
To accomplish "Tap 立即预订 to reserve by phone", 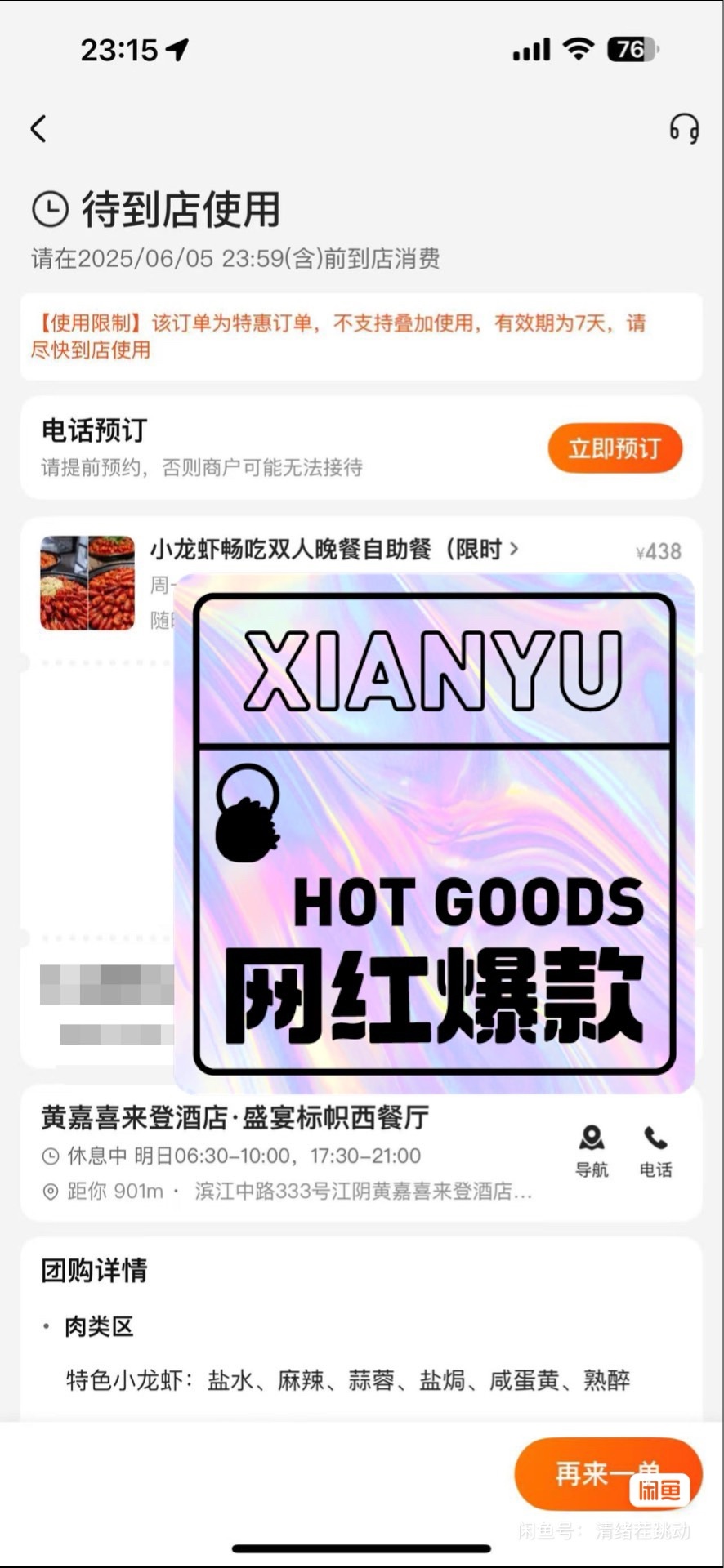I will point(615,448).
